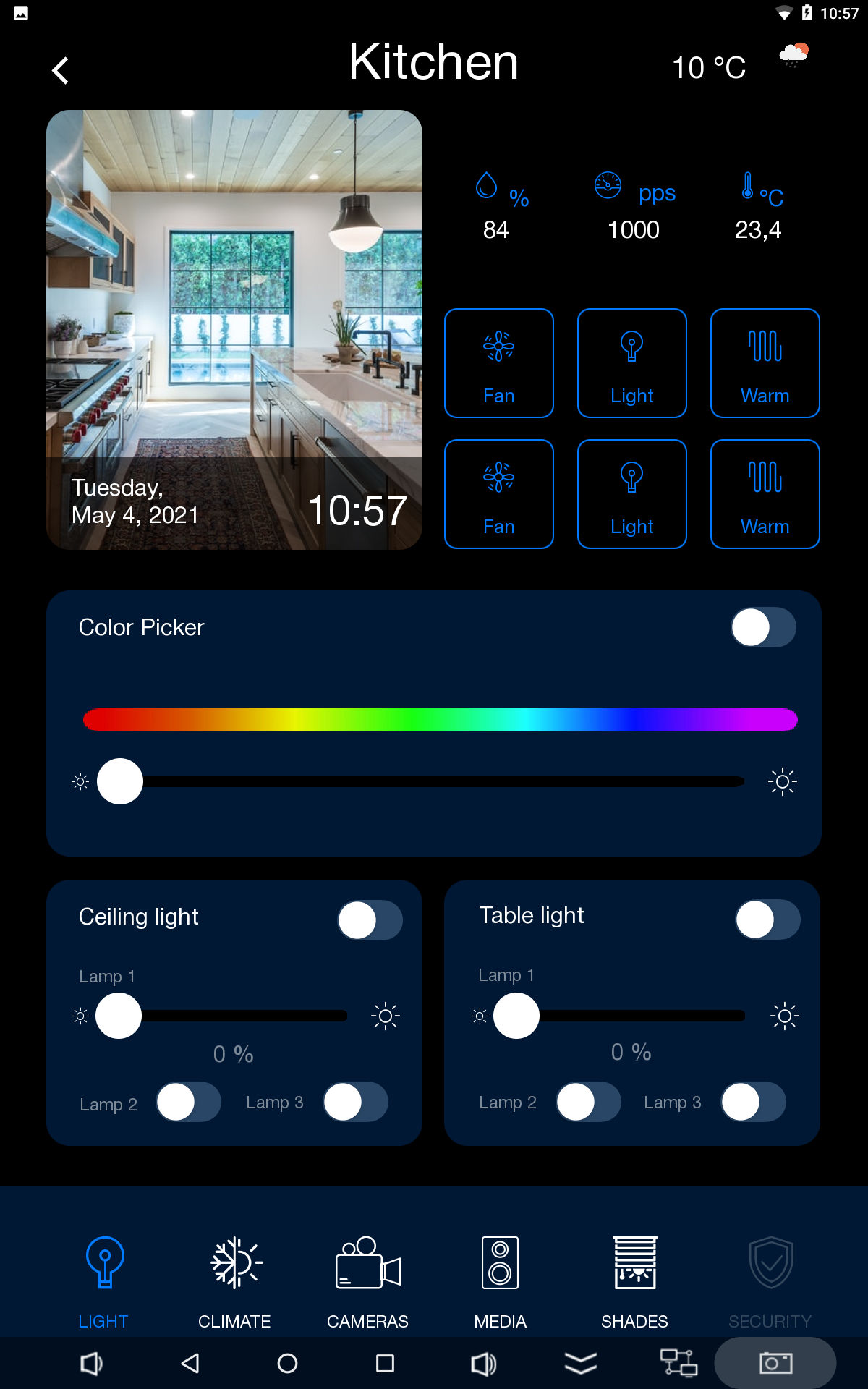
Task: Toggle Lamp 3 of Table light
Action: (x=753, y=1102)
